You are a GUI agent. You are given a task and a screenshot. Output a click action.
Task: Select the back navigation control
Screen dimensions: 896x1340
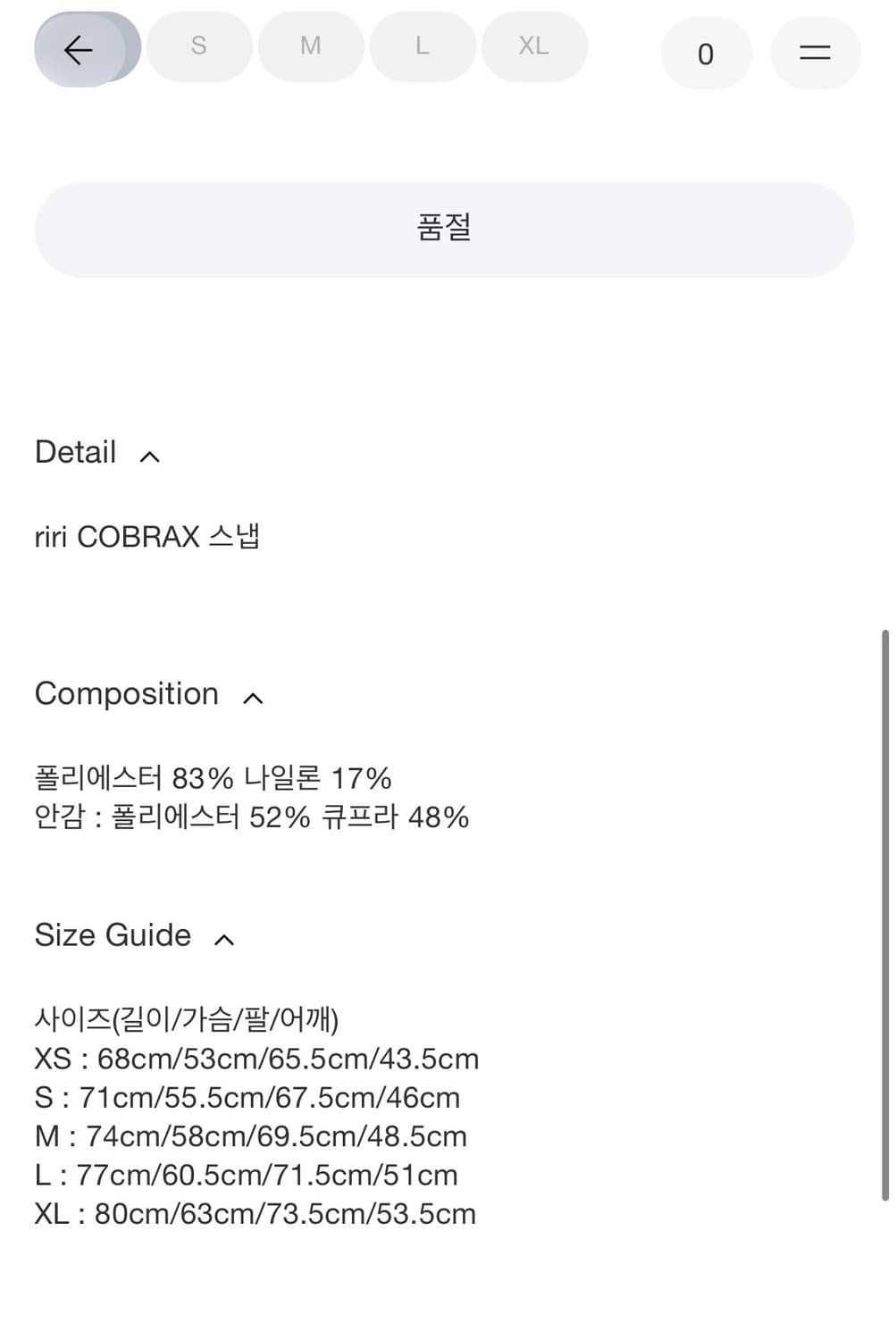[x=80, y=49]
